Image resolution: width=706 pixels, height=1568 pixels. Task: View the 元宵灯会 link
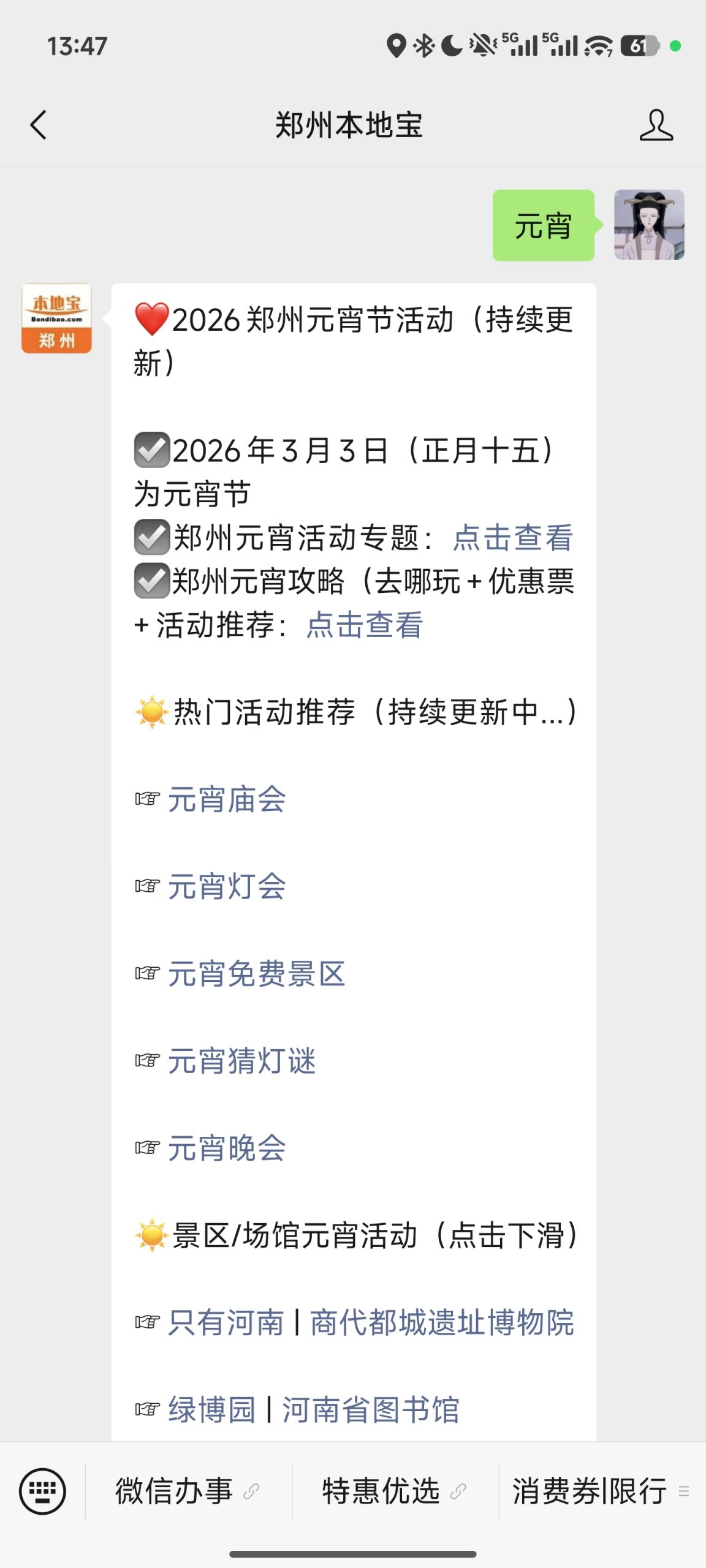click(x=227, y=886)
